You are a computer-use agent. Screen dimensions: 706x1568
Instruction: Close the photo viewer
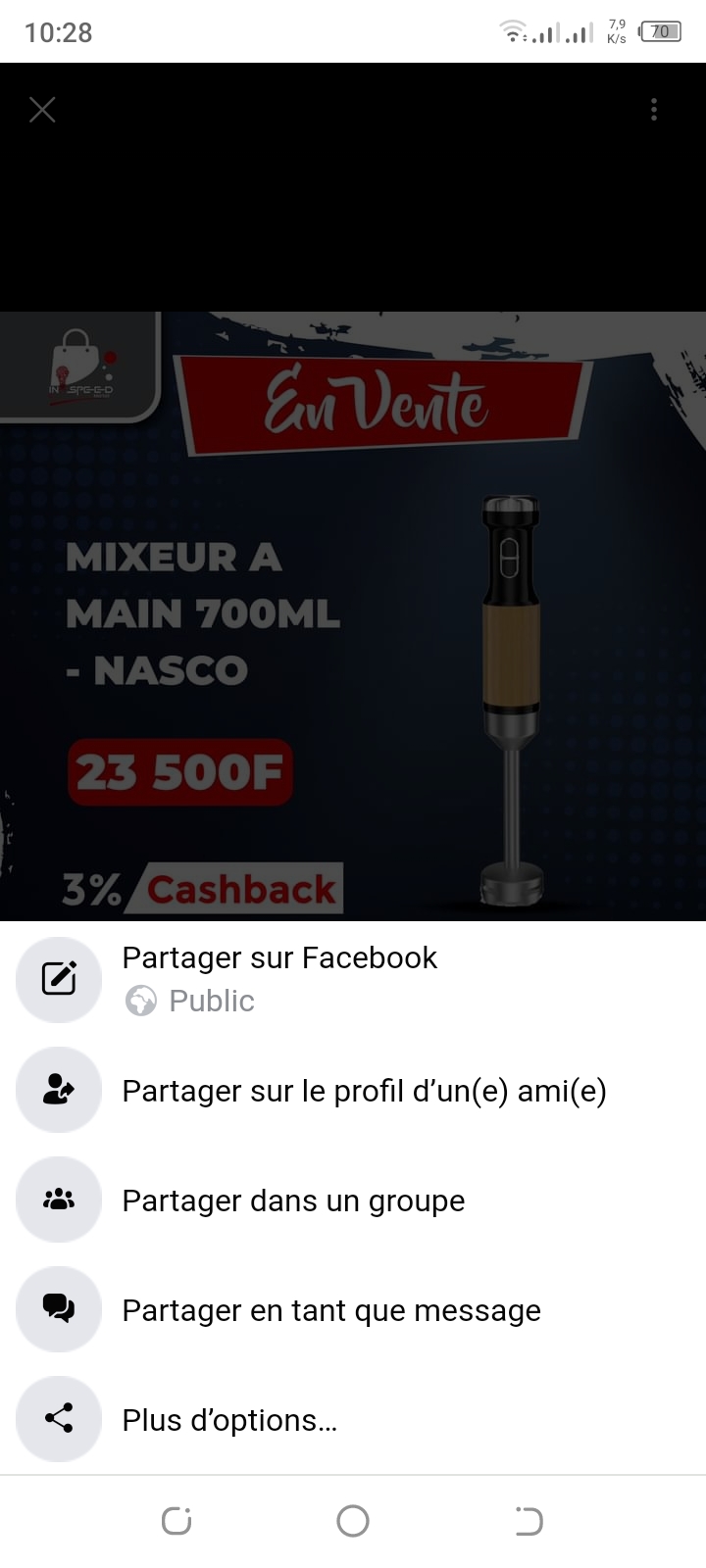(42, 110)
